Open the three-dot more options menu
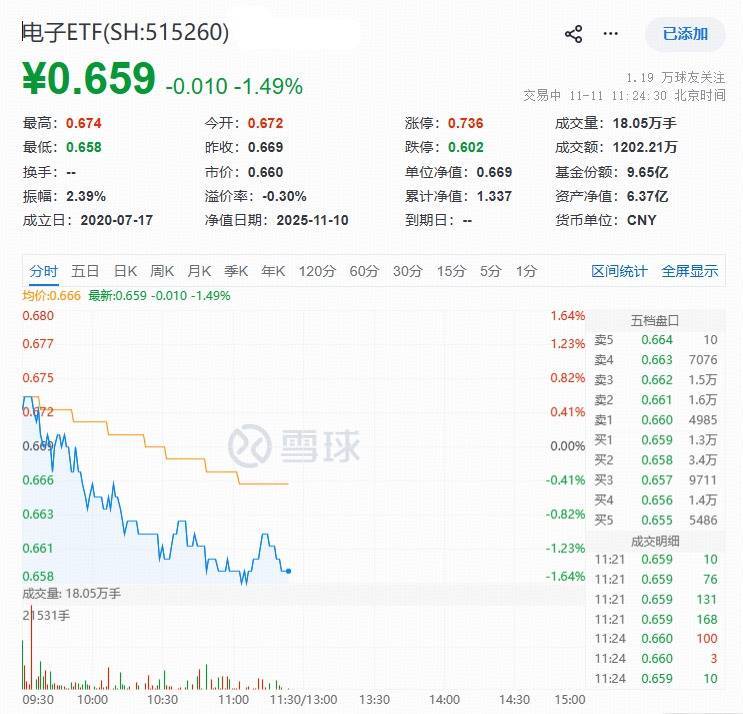This screenshot has width=743, height=714. pyautogui.click(x=610, y=34)
